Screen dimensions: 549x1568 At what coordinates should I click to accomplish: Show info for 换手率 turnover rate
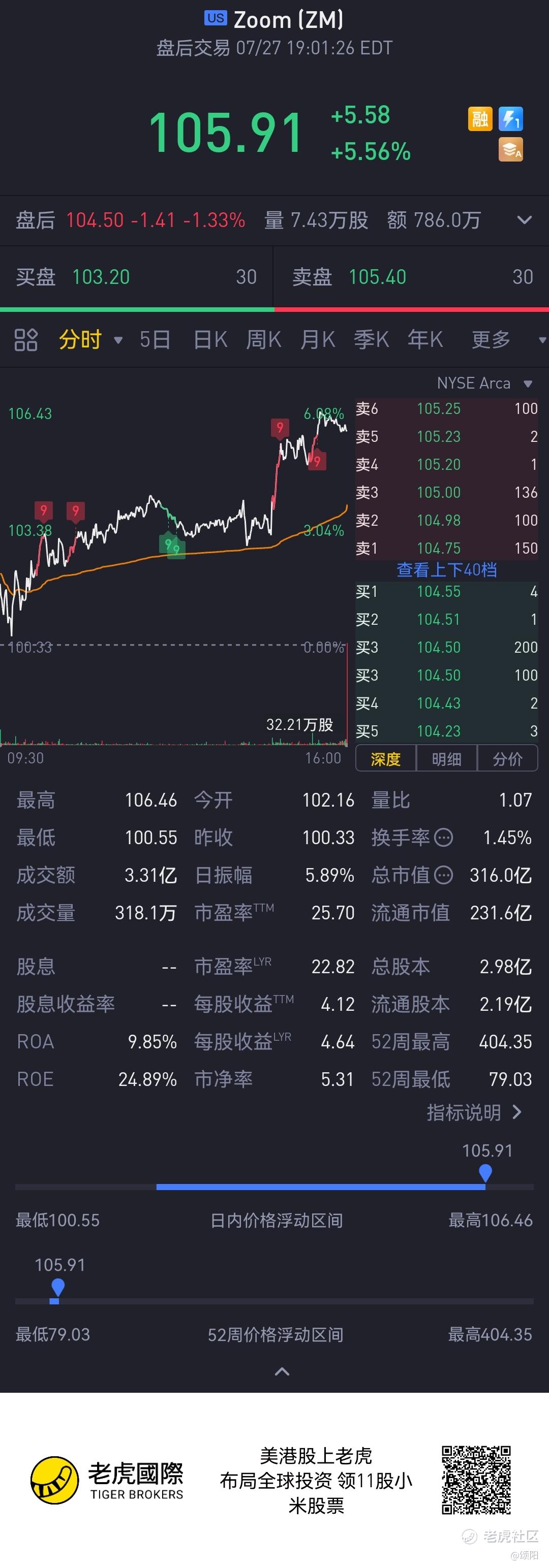click(x=444, y=838)
